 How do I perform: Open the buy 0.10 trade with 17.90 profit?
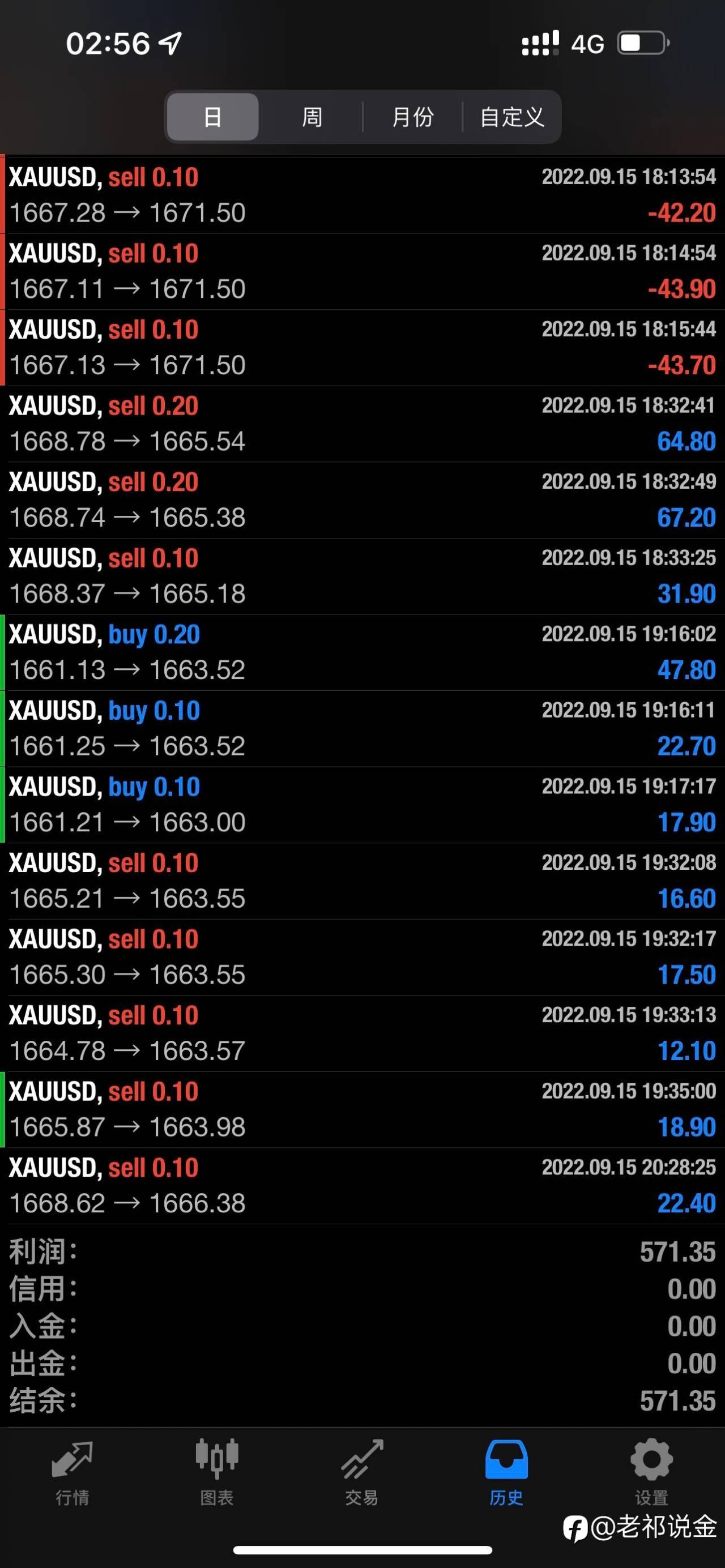(x=362, y=805)
